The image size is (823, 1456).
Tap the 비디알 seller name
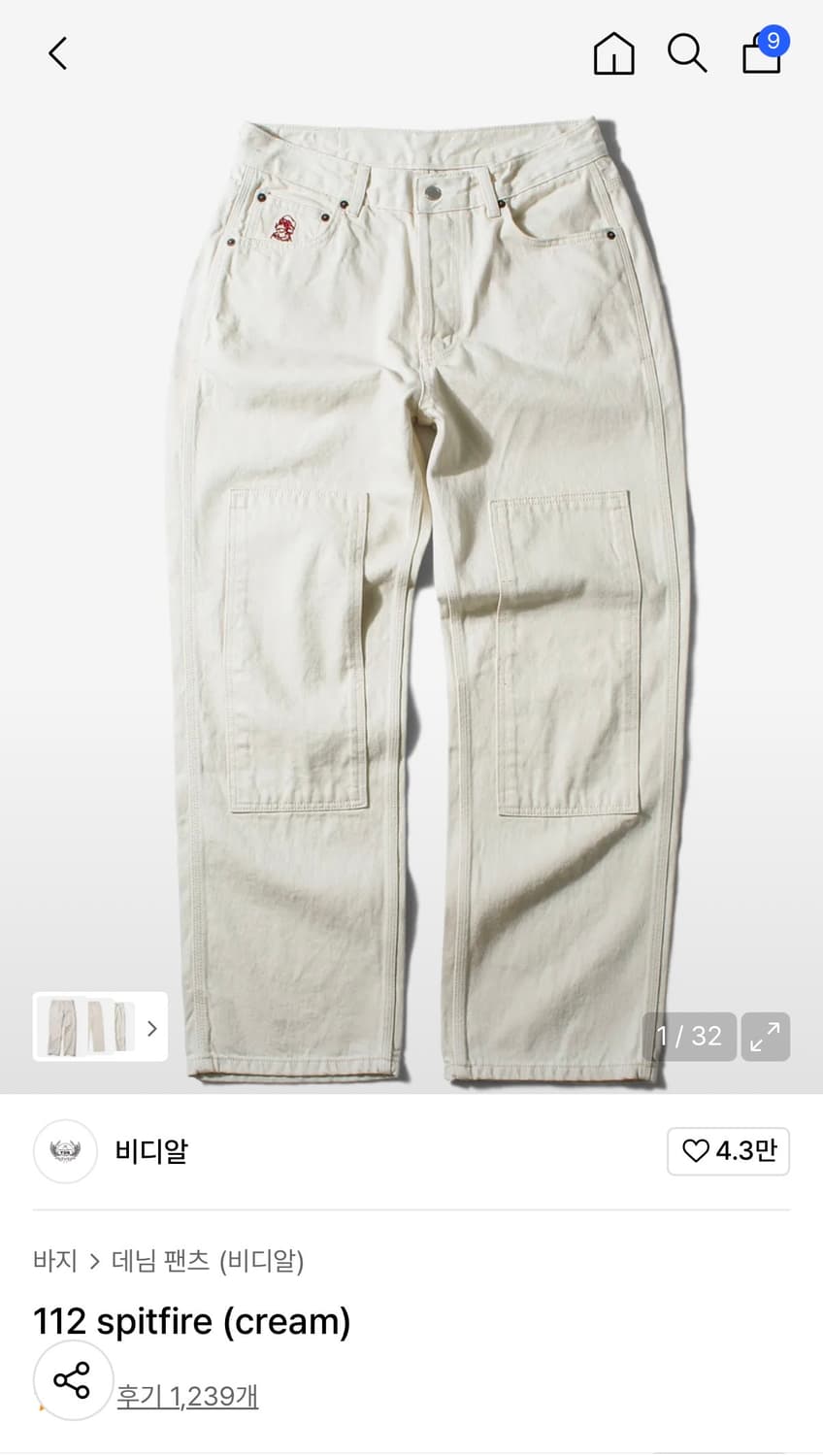(150, 1151)
